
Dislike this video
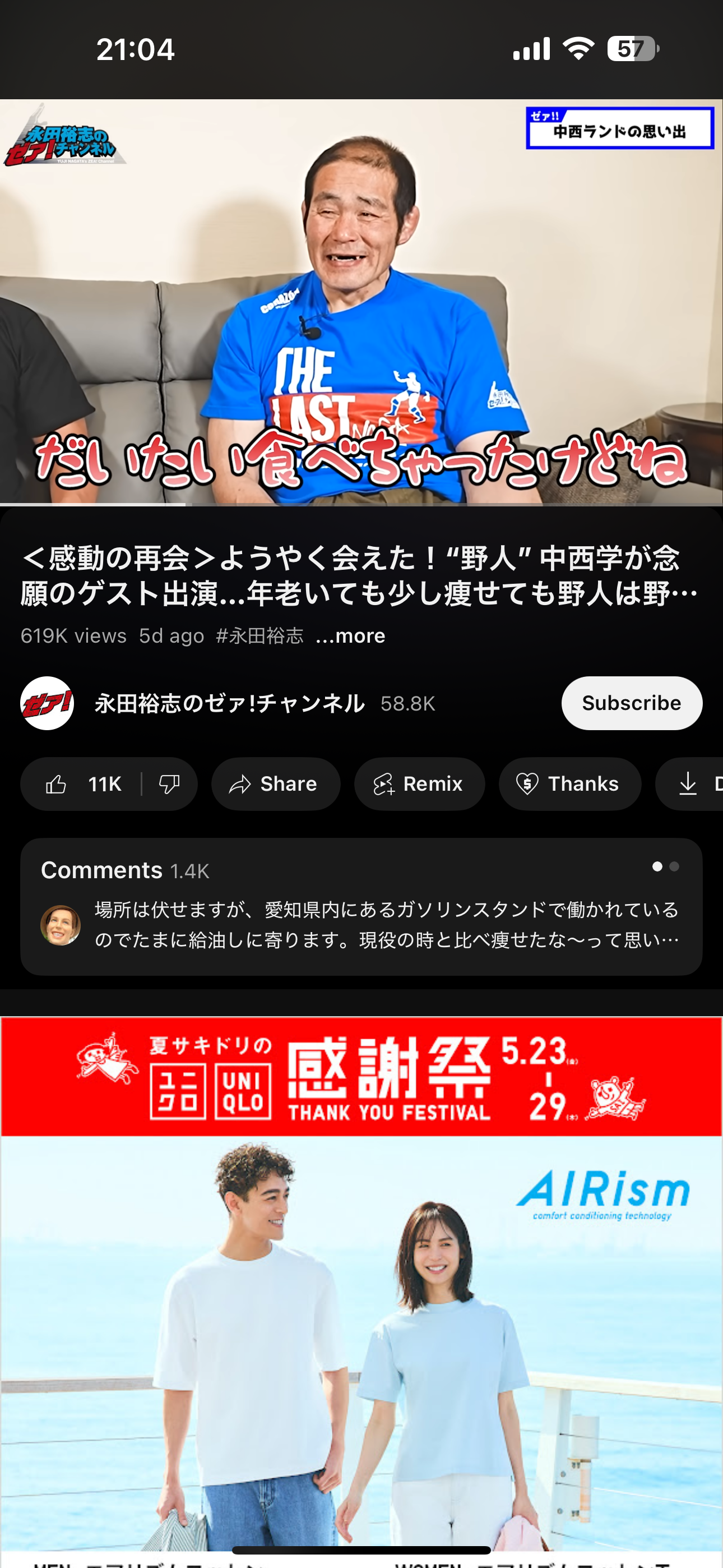pos(169,784)
